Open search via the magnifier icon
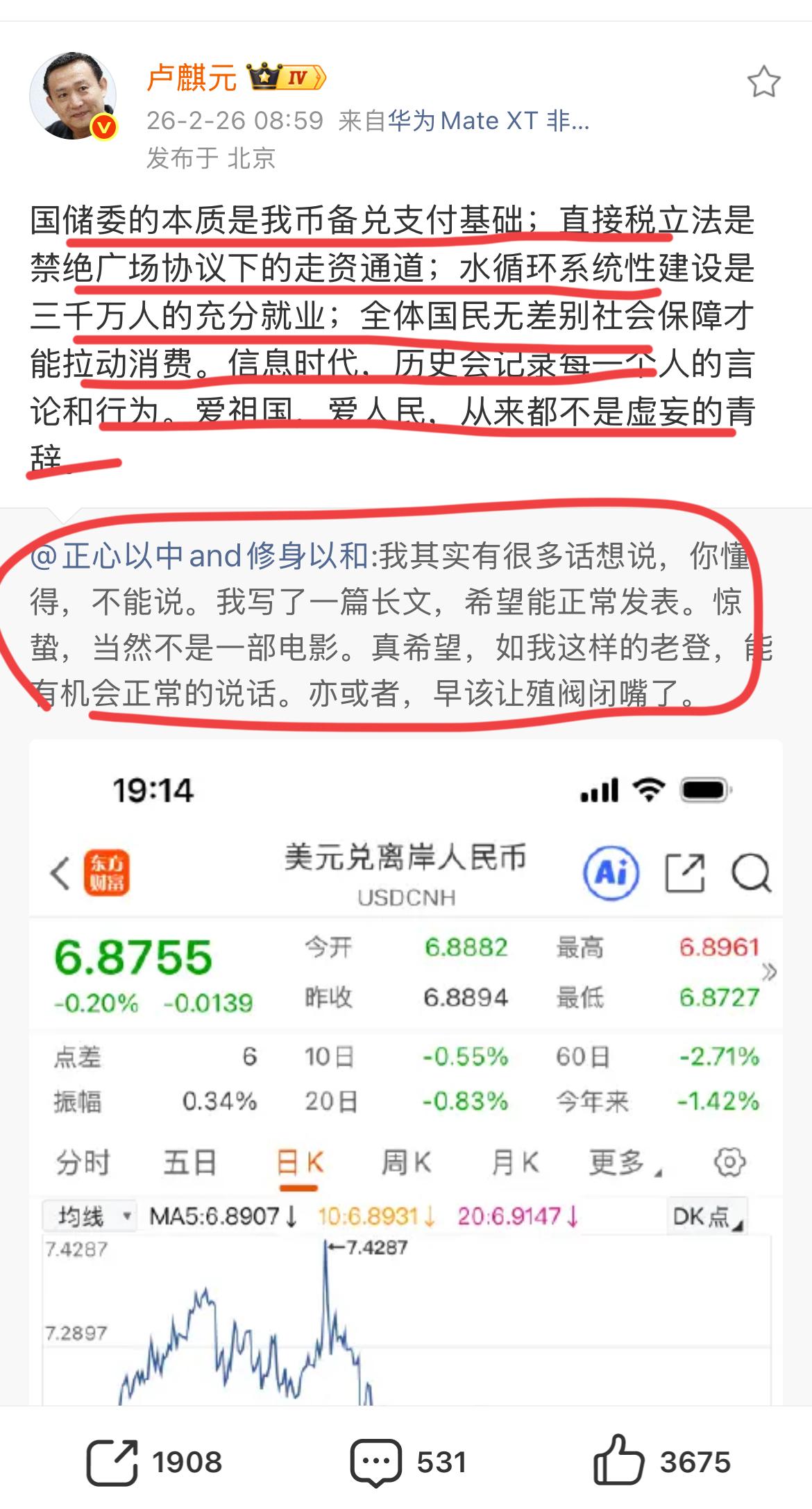The height and width of the screenshot is (1509, 812). point(750,874)
